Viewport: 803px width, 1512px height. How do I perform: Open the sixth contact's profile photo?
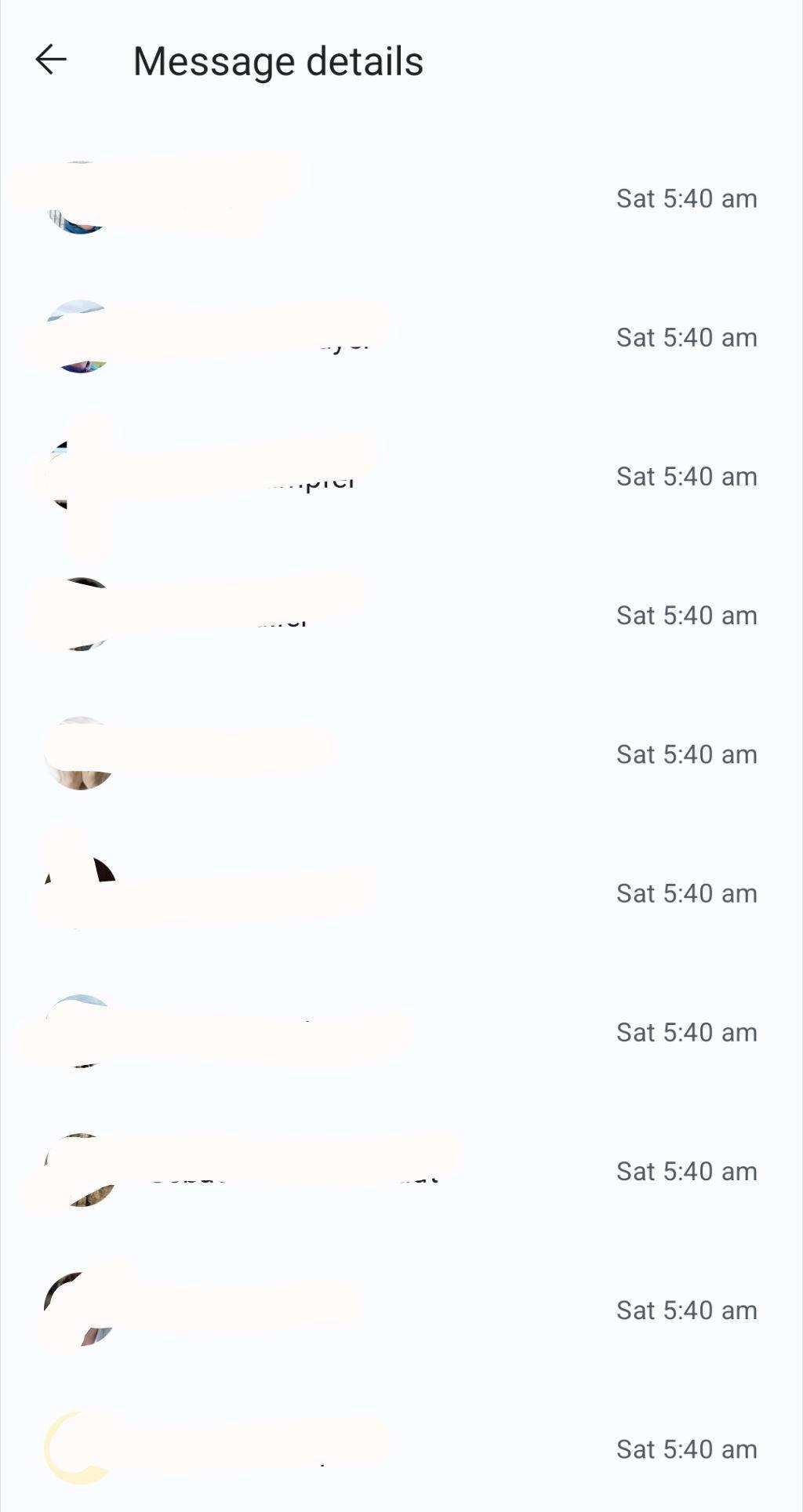pyautogui.click(x=78, y=892)
